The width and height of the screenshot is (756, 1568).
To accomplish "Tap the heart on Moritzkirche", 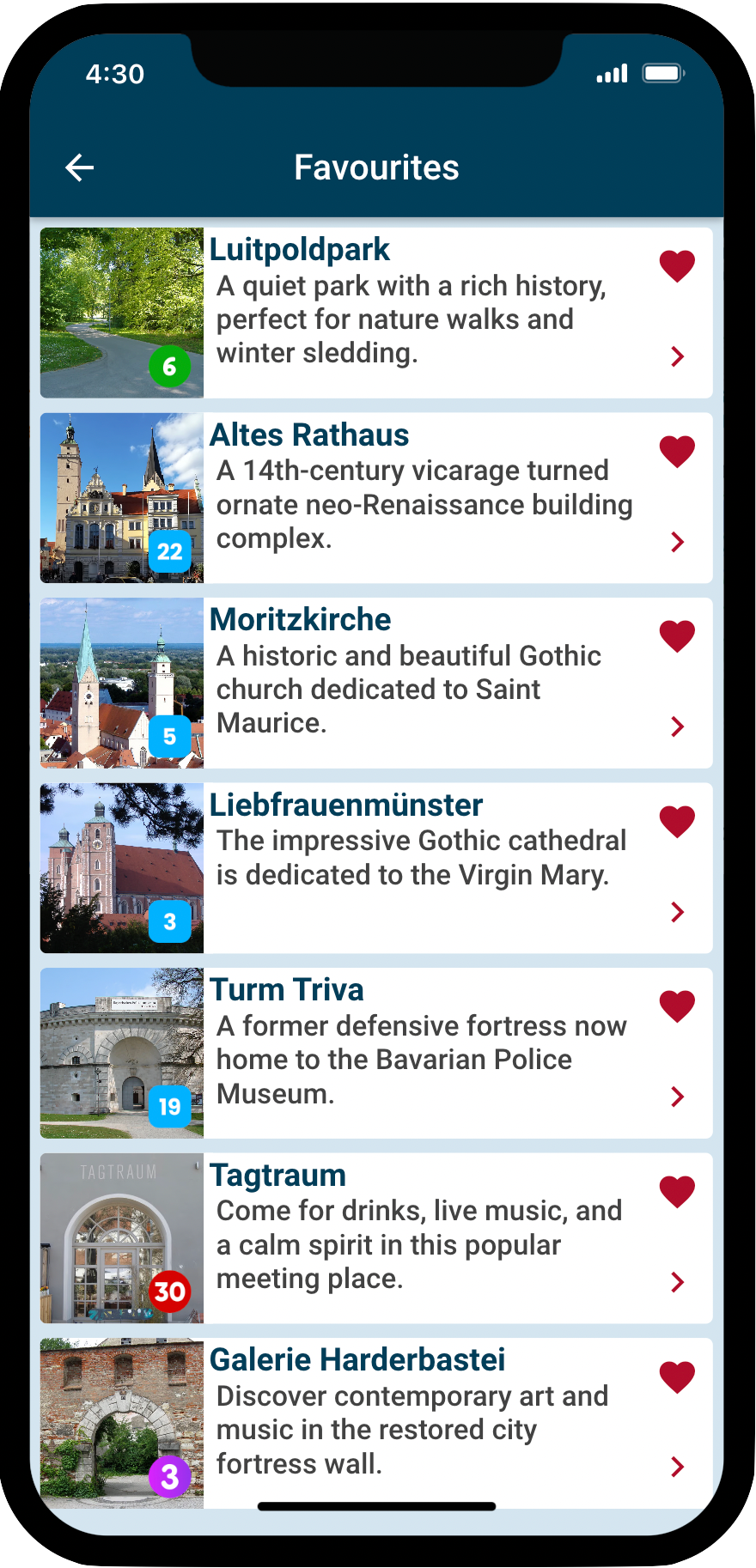I will 677,636.
